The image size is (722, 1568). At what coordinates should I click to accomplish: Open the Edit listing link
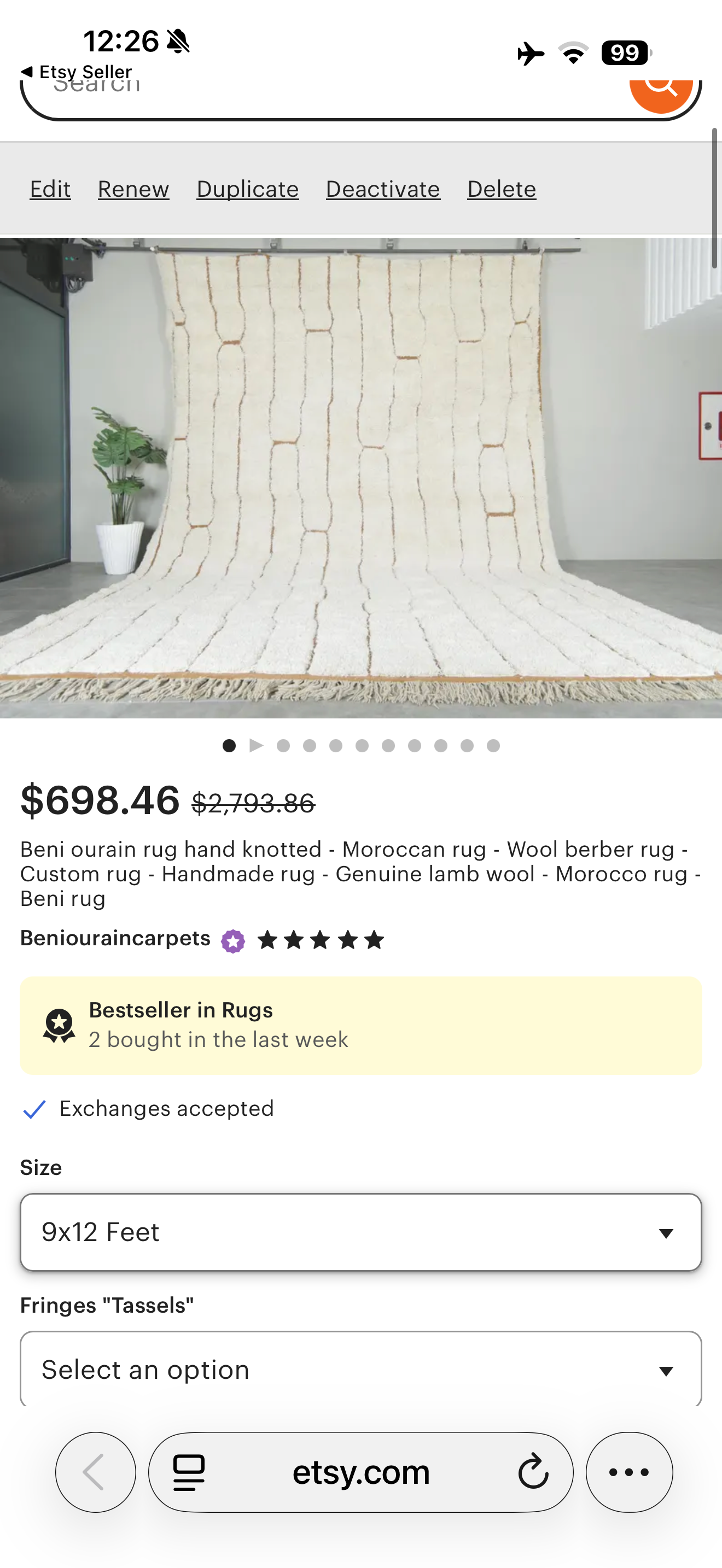[50, 189]
